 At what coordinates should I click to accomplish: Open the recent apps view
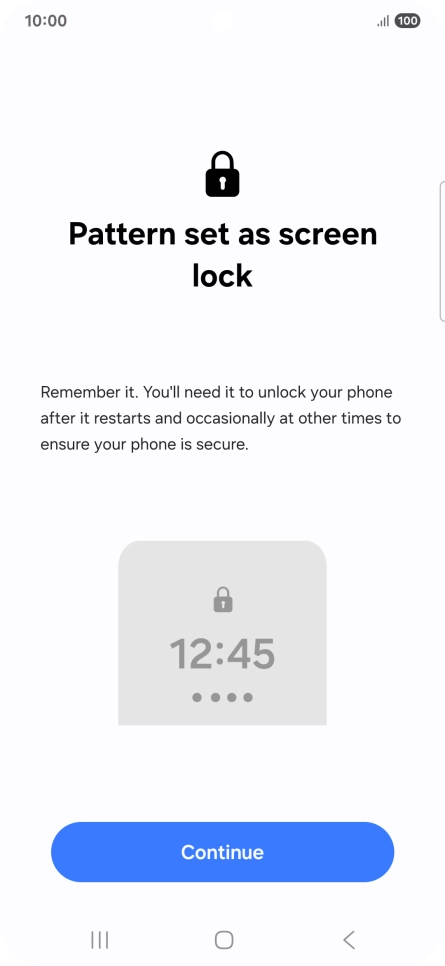[100, 940]
